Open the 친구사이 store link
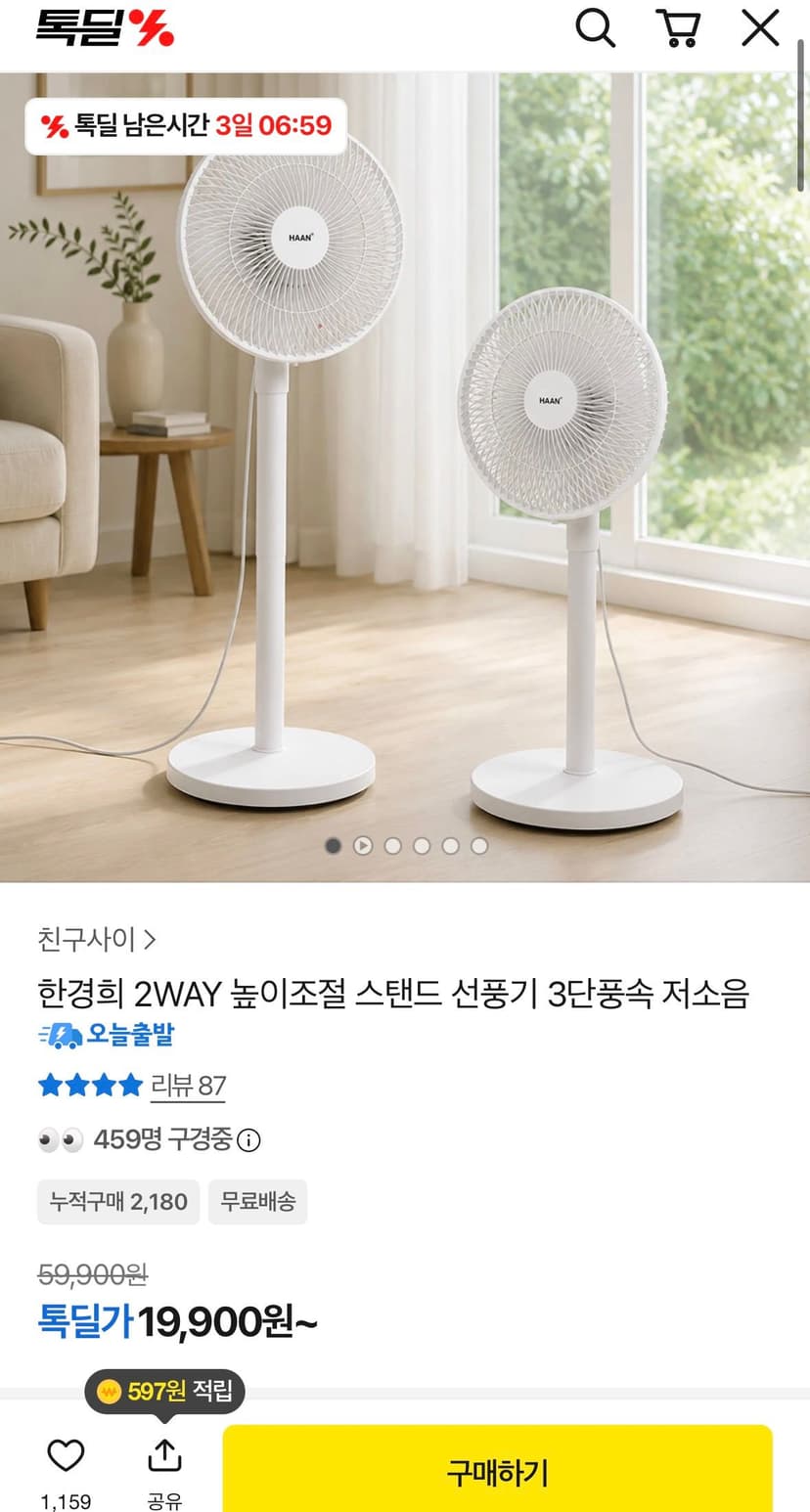This screenshot has width=810, height=1512. [96, 940]
